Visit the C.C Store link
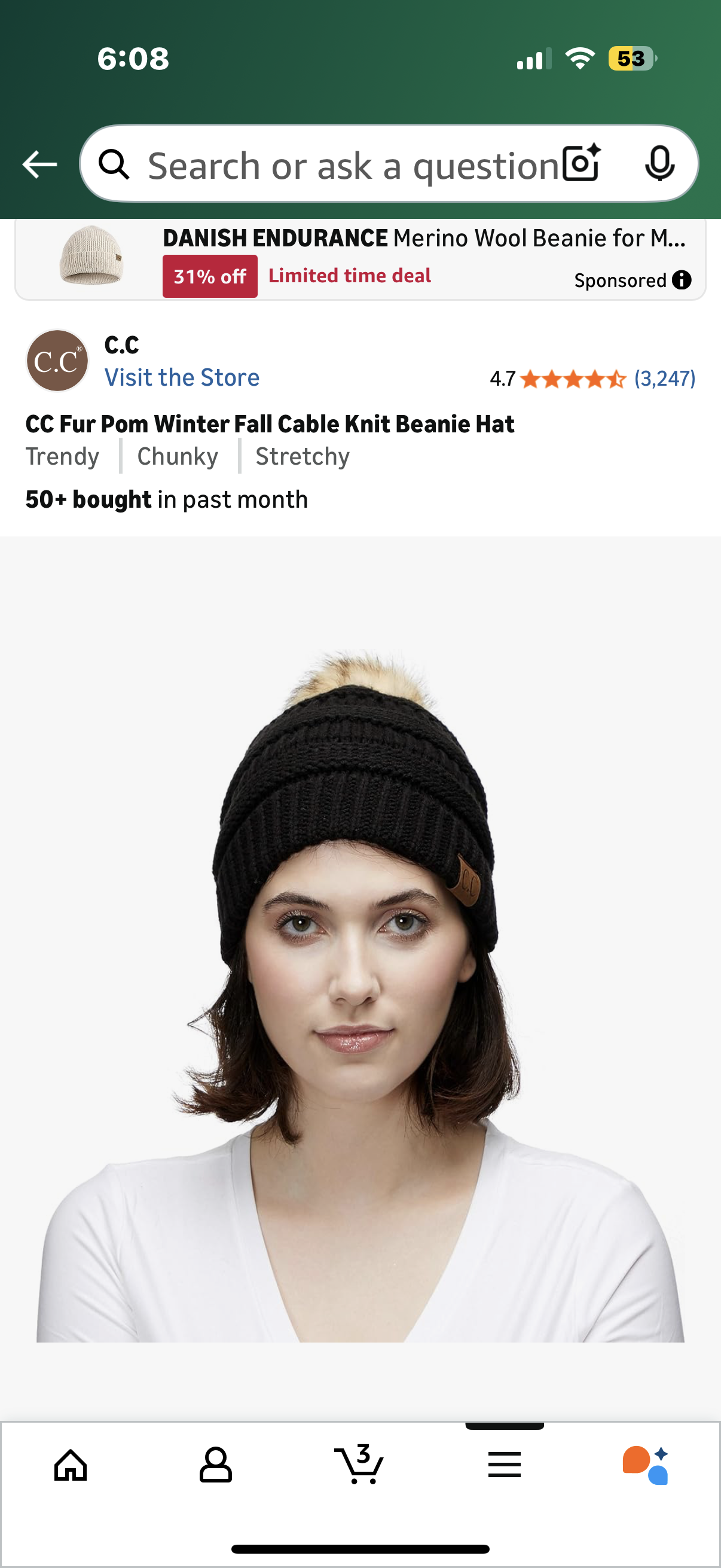The image size is (721, 1568). [182, 377]
